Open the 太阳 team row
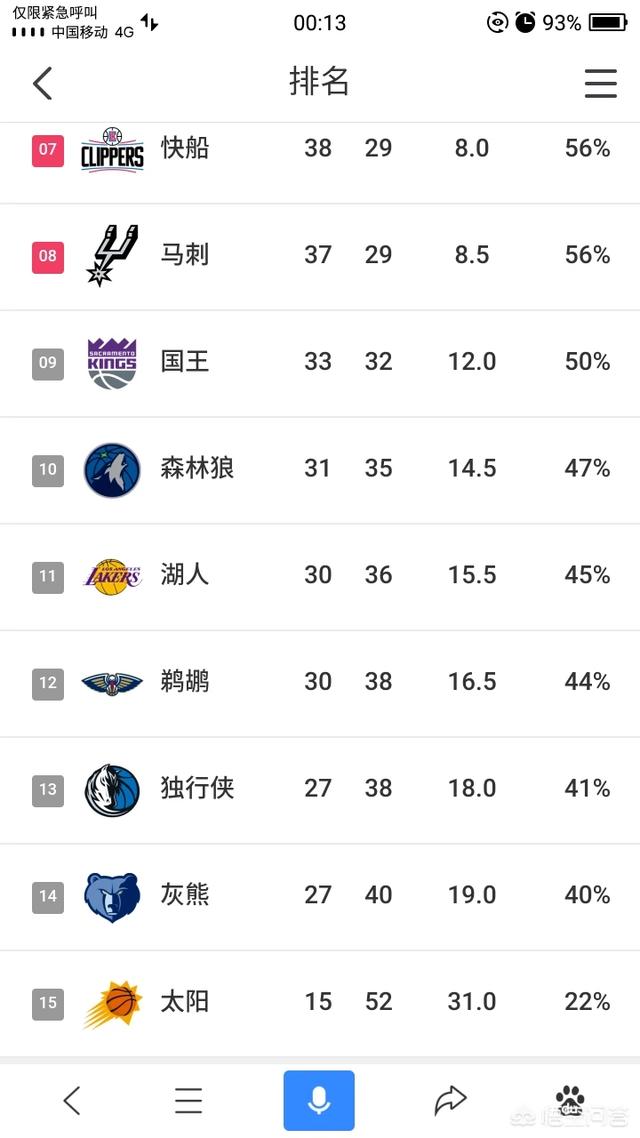640x1138 pixels. (x=320, y=1004)
